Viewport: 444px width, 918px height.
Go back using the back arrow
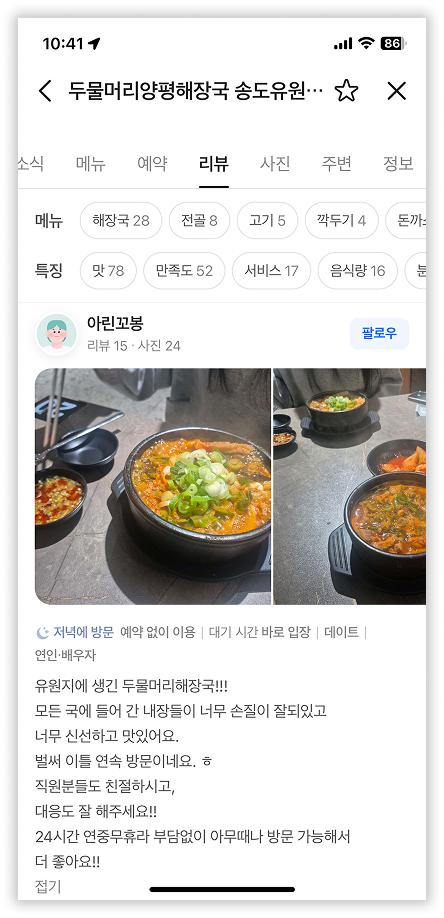coord(45,91)
